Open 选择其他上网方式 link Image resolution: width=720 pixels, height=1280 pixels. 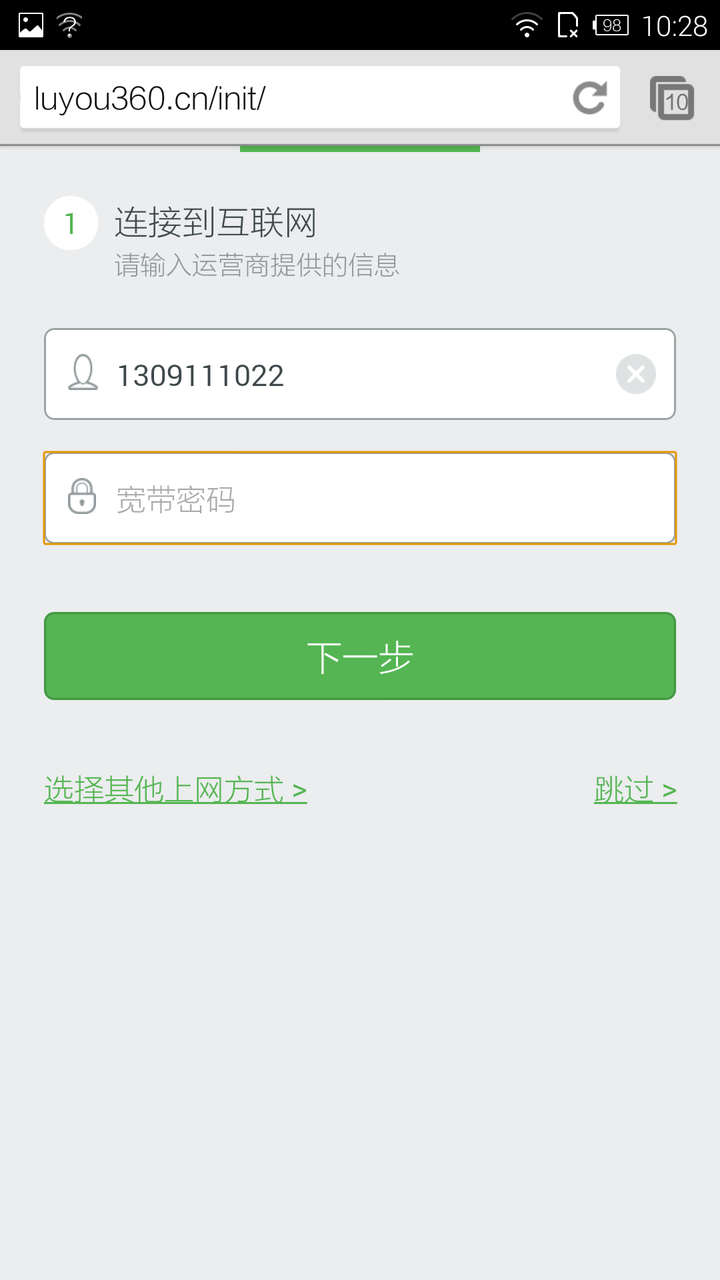pos(175,790)
